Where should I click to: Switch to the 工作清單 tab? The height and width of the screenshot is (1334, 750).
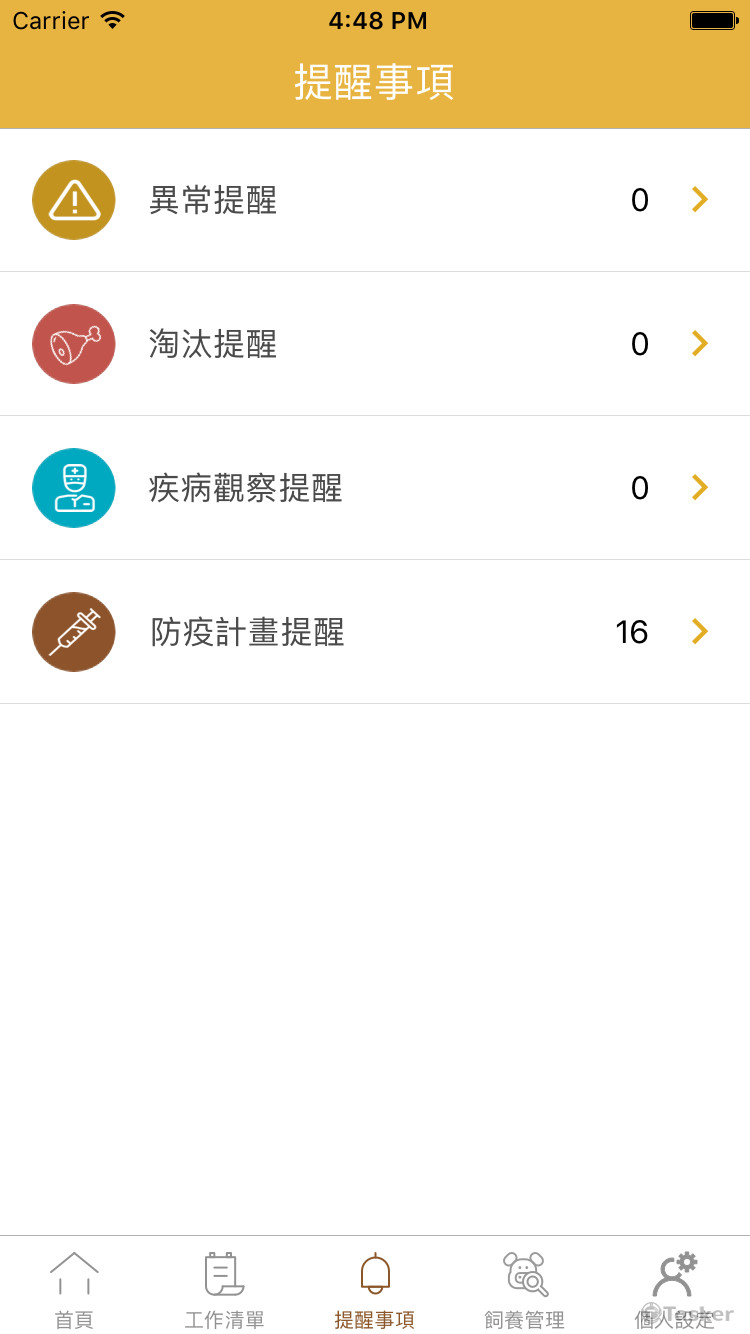[224, 1288]
